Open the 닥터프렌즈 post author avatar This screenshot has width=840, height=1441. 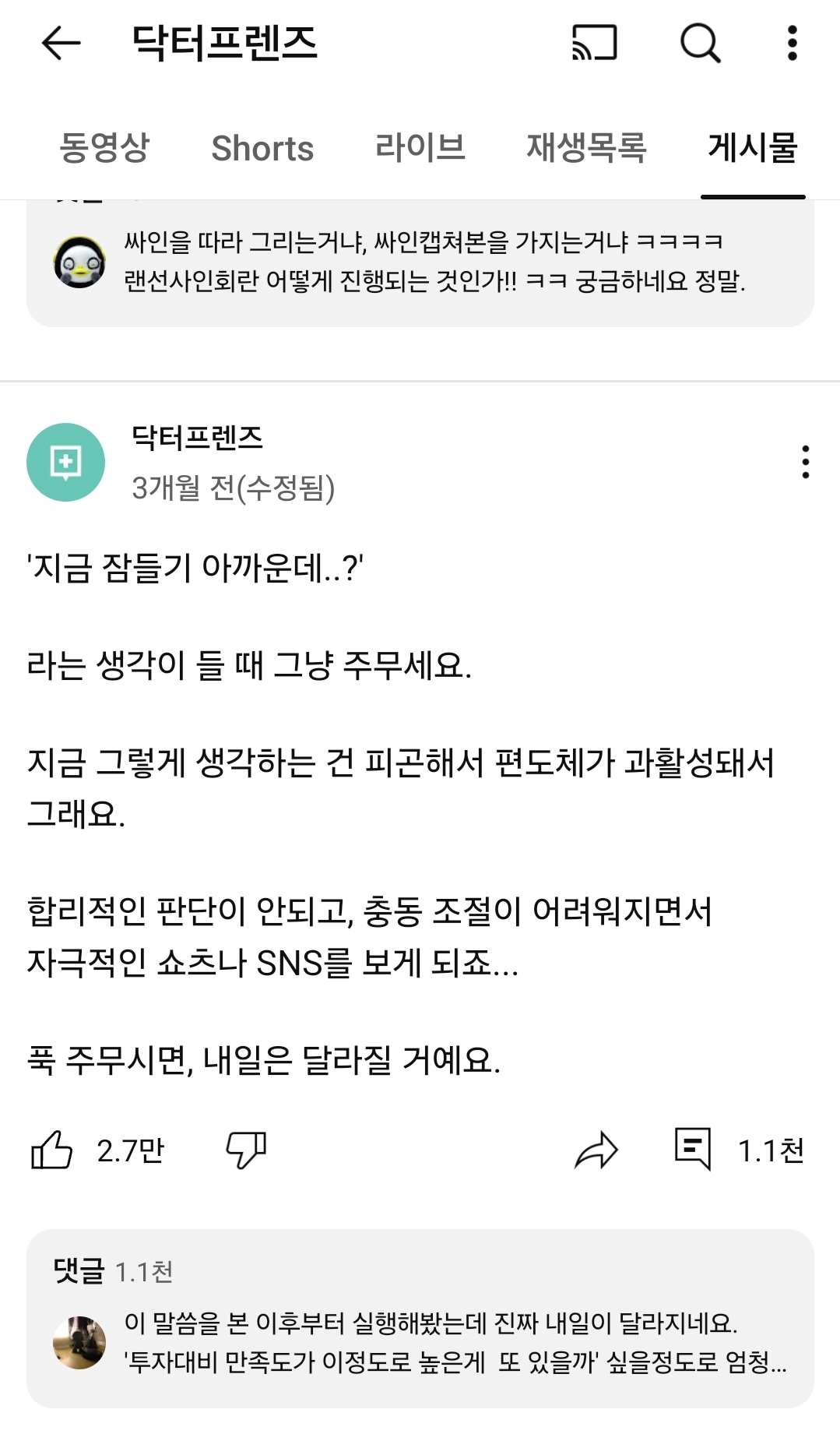[x=66, y=462]
